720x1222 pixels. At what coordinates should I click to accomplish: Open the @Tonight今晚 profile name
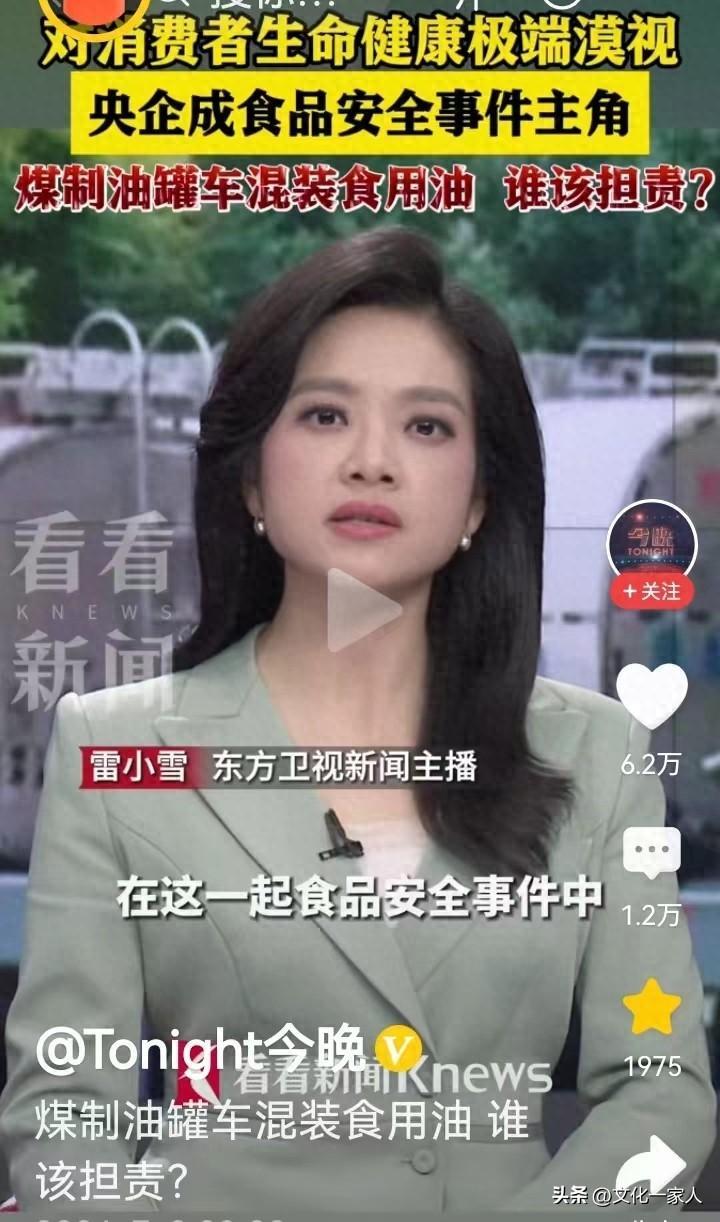202,1049
